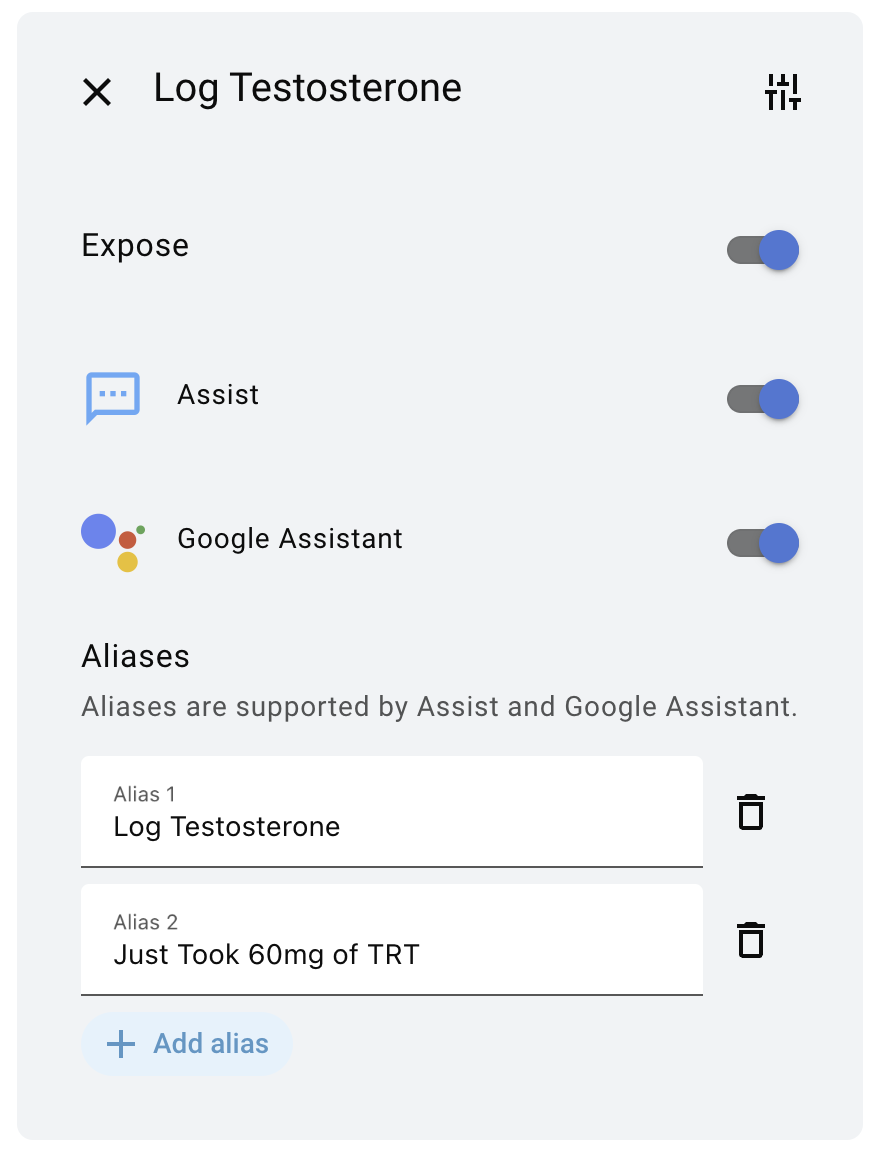Delete the Log Testosterone alias
884x1162 pixels.
(x=751, y=812)
